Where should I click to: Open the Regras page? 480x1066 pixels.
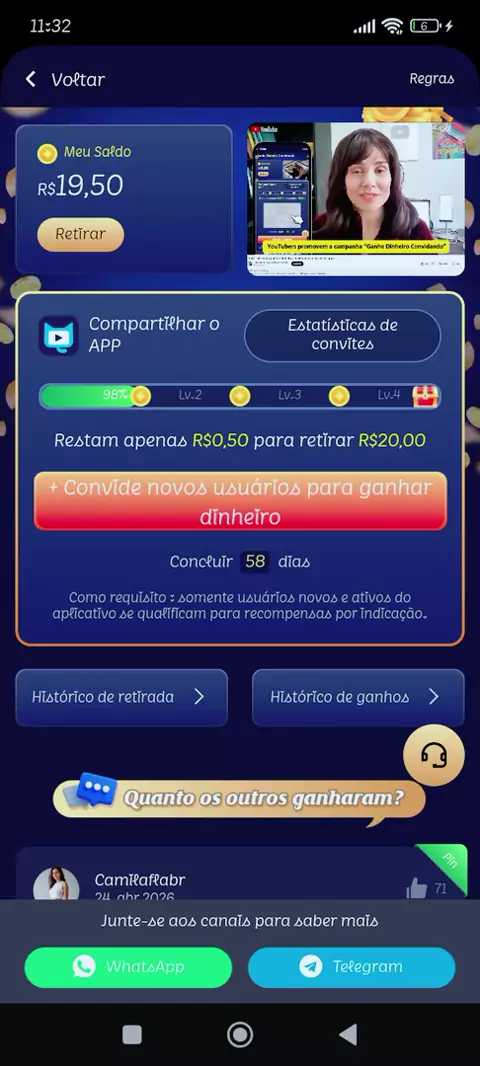click(x=432, y=79)
